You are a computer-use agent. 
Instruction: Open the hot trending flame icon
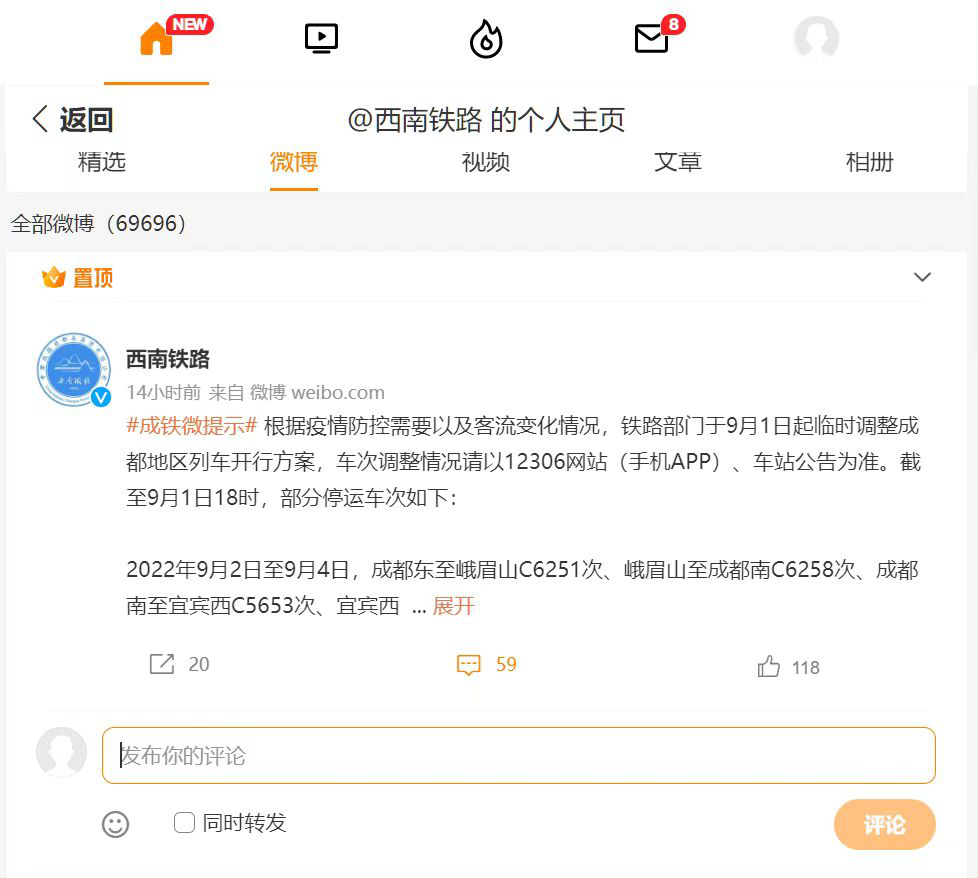pyautogui.click(x=486, y=39)
